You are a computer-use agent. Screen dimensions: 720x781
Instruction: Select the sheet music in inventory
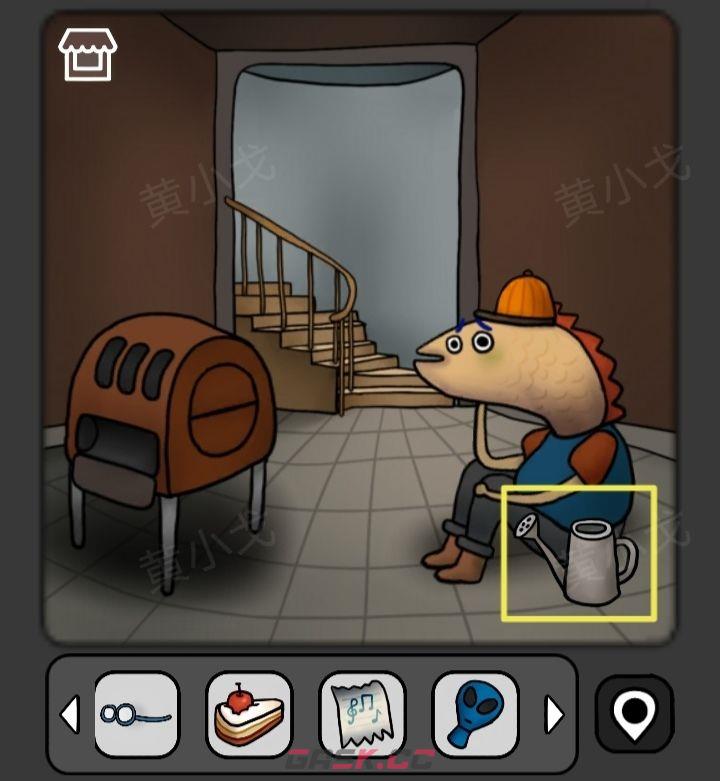click(x=362, y=714)
